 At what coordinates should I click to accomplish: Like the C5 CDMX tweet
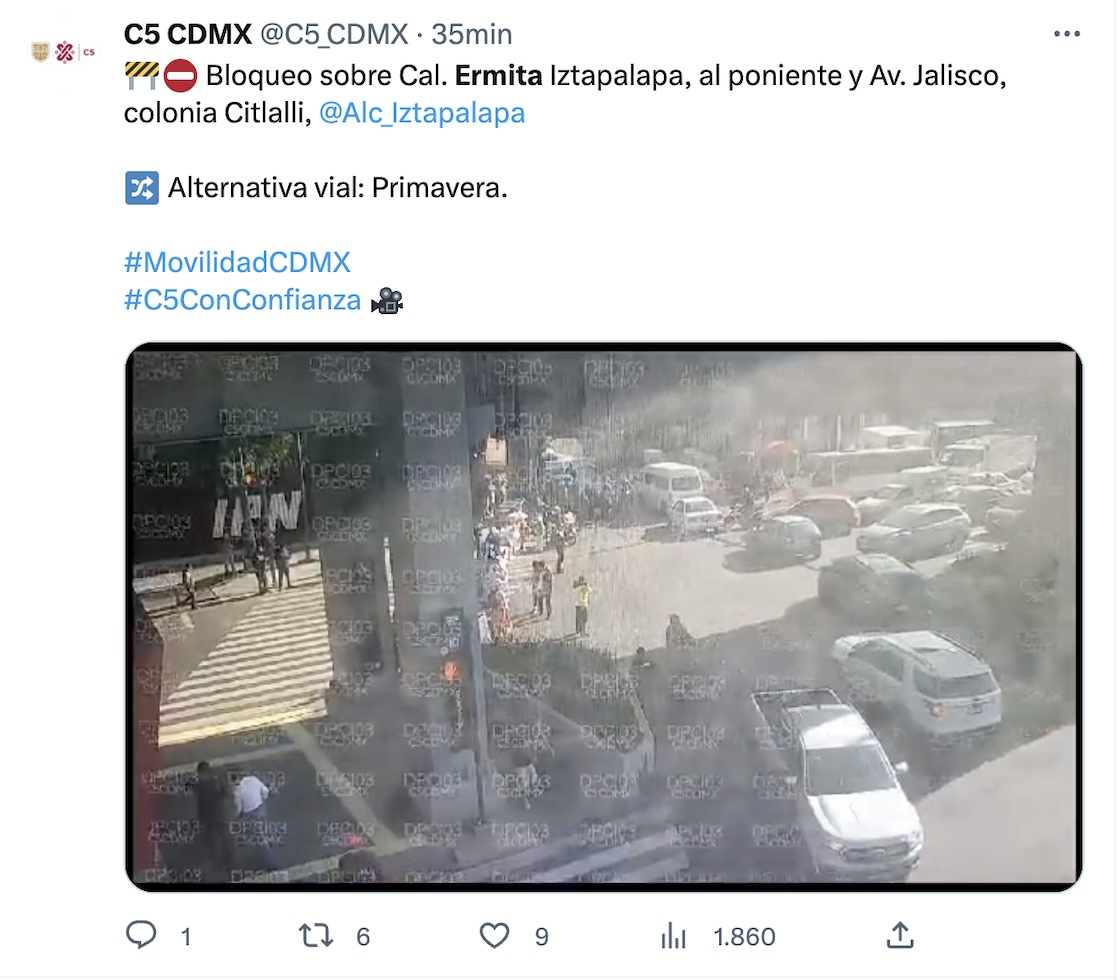tap(494, 936)
